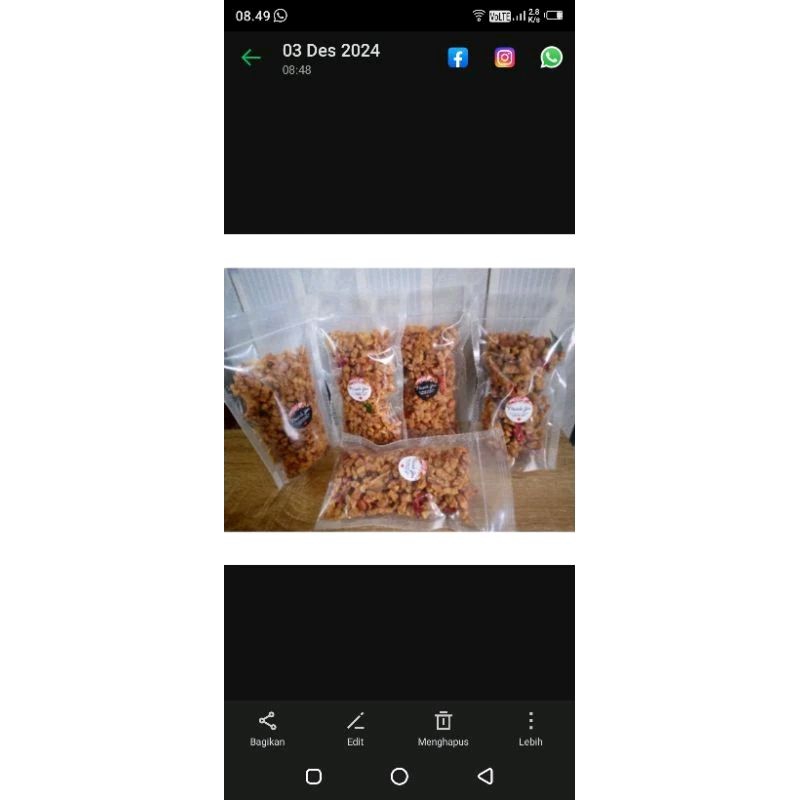Tap the Bagikan share button

267,730
